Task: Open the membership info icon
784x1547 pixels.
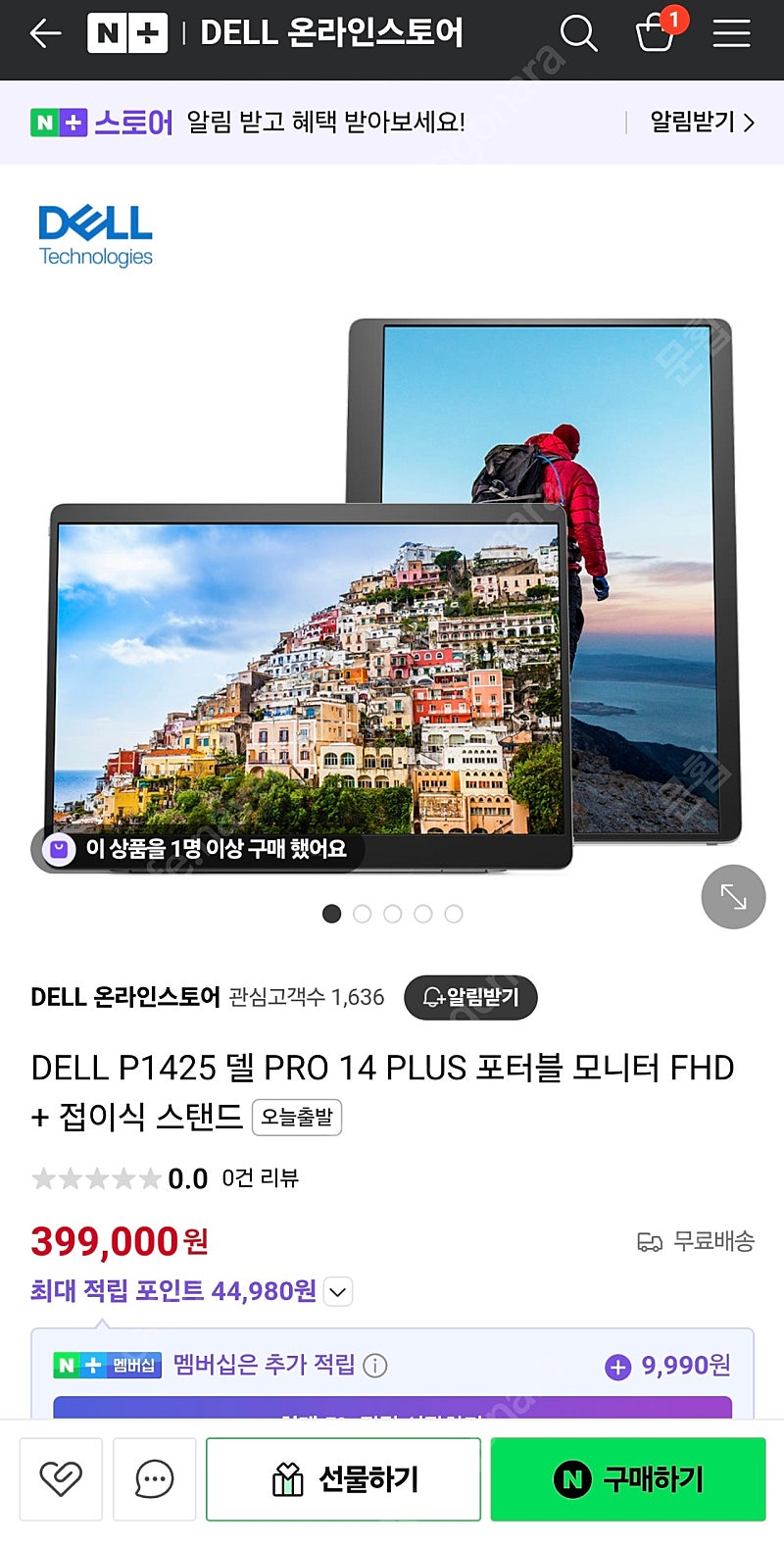Action: pos(375,1365)
